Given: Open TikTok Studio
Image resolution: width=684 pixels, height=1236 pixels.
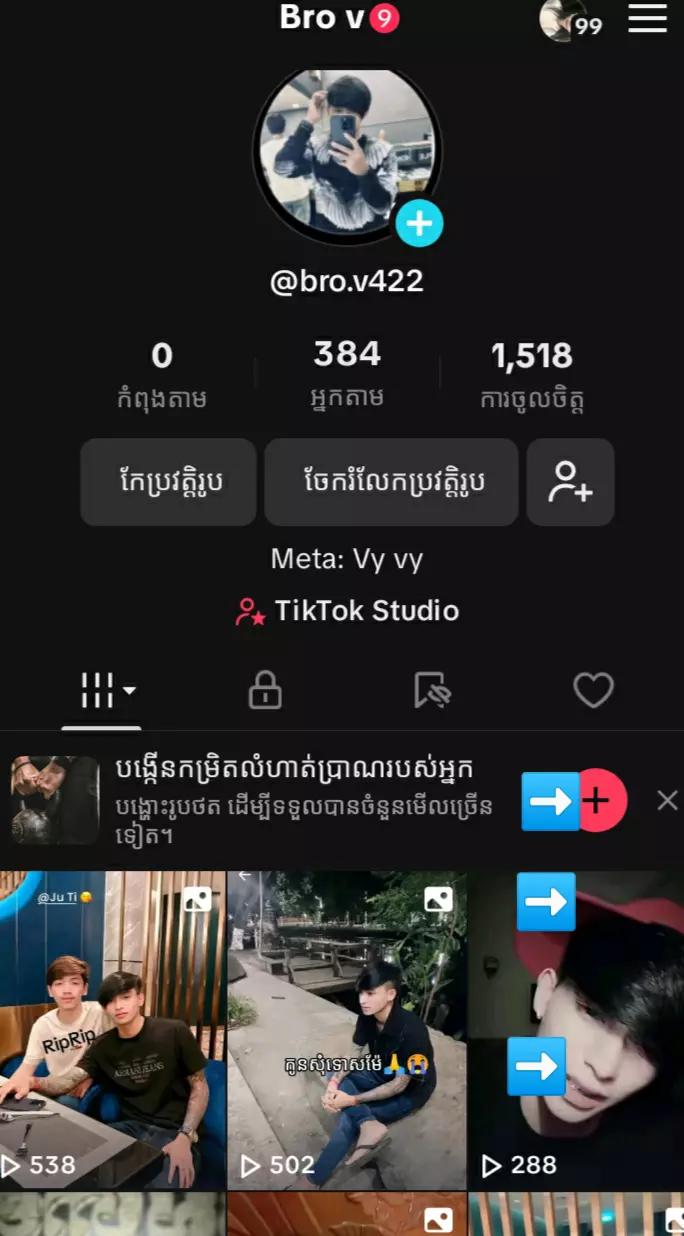Looking at the screenshot, I should click(347, 611).
